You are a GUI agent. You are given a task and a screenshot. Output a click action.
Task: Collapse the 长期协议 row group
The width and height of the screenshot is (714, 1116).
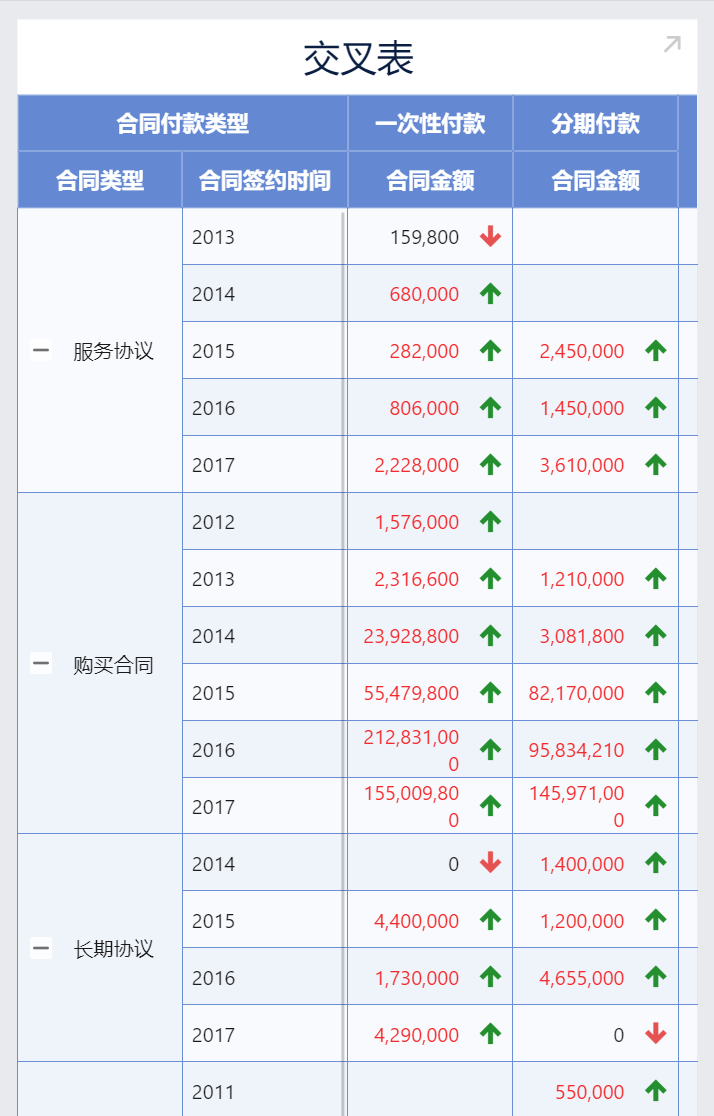coord(41,948)
